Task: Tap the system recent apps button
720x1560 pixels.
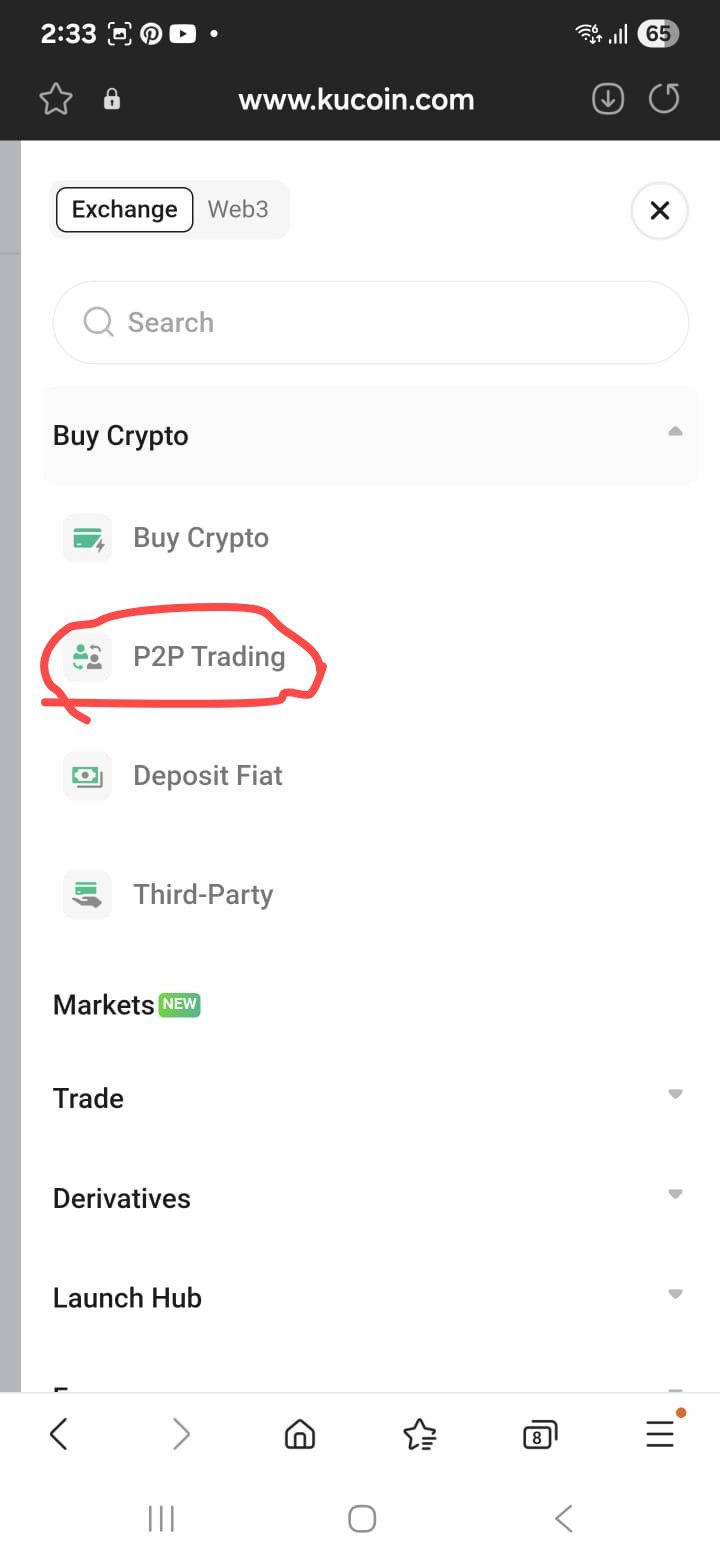Action: [161, 1519]
